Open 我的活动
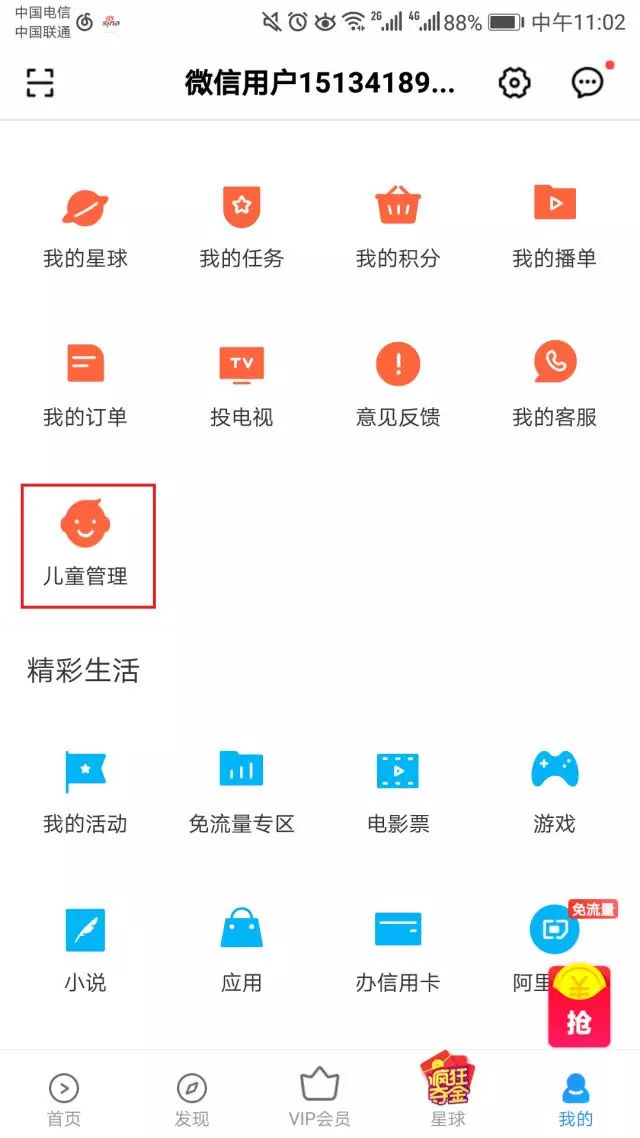The height and width of the screenshot is (1138, 640). [x=85, y=790]
